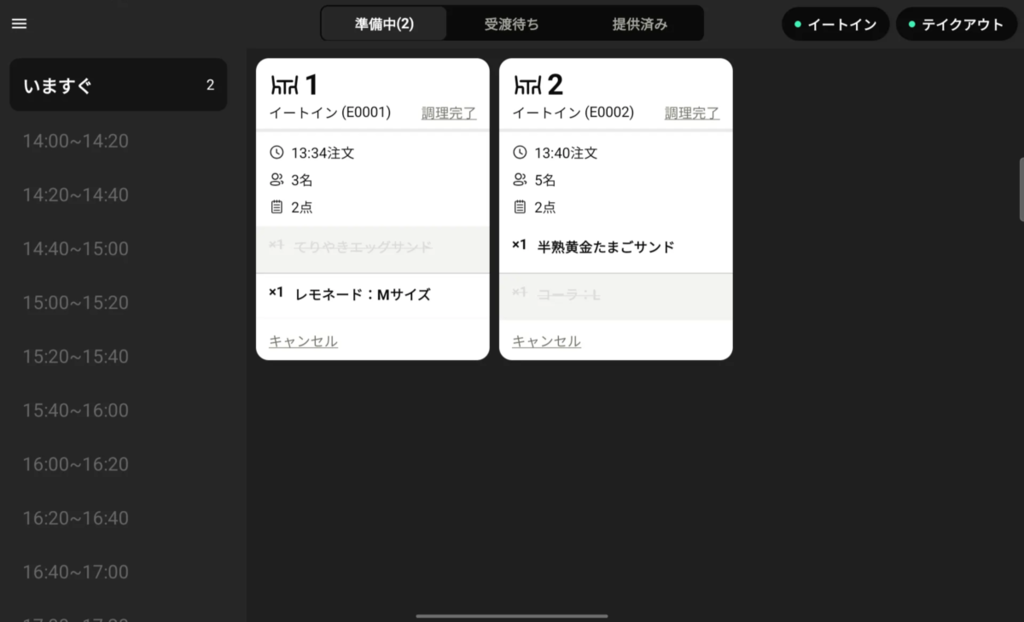This screenshot has height=622, width=1024.
Task: Check off 半熟黄金たまごサンド item
Action: tap(615, 249)
